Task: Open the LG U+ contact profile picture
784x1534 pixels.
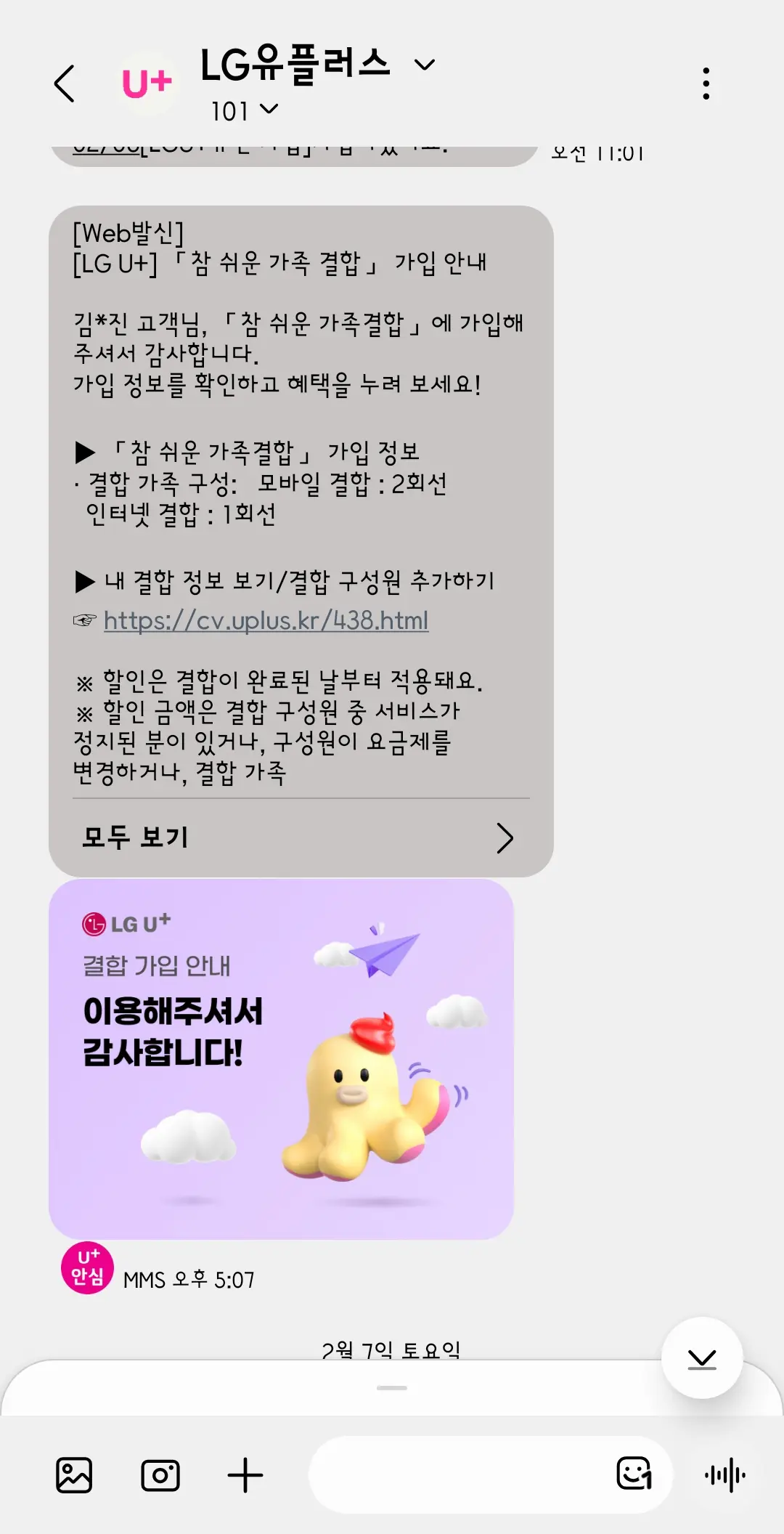Action: 147,84
